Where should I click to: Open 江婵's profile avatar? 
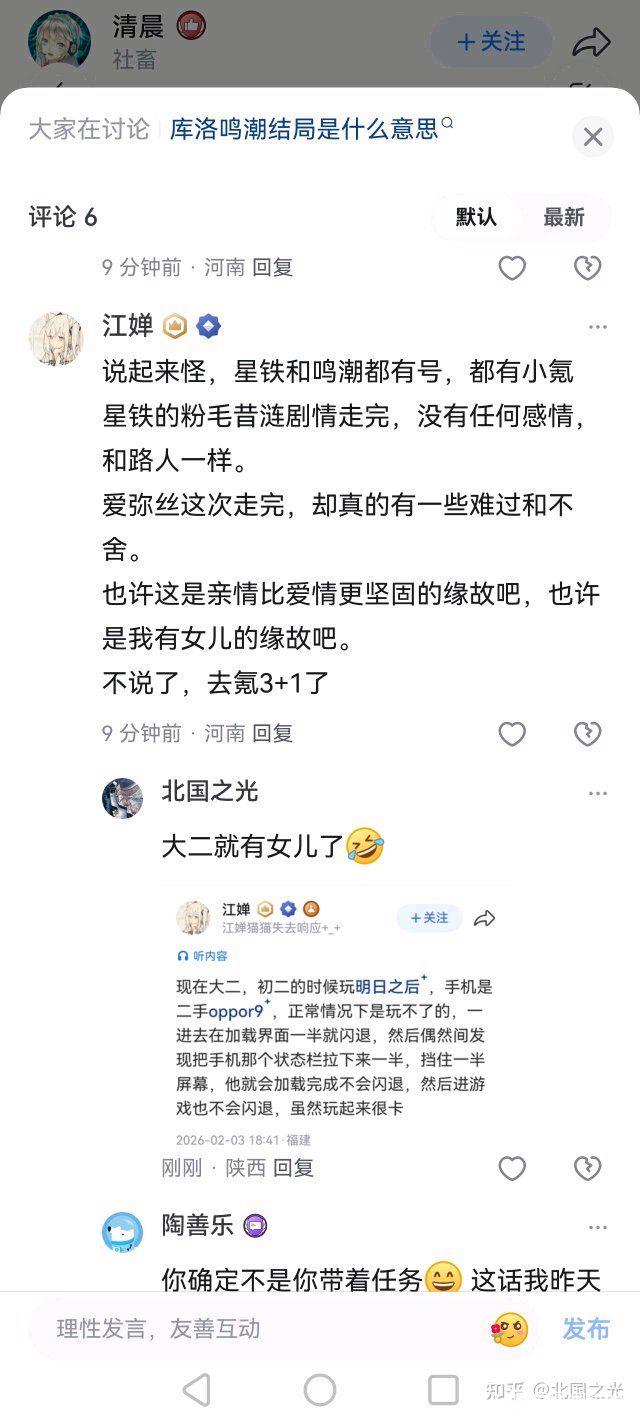(x=56, y=338)
